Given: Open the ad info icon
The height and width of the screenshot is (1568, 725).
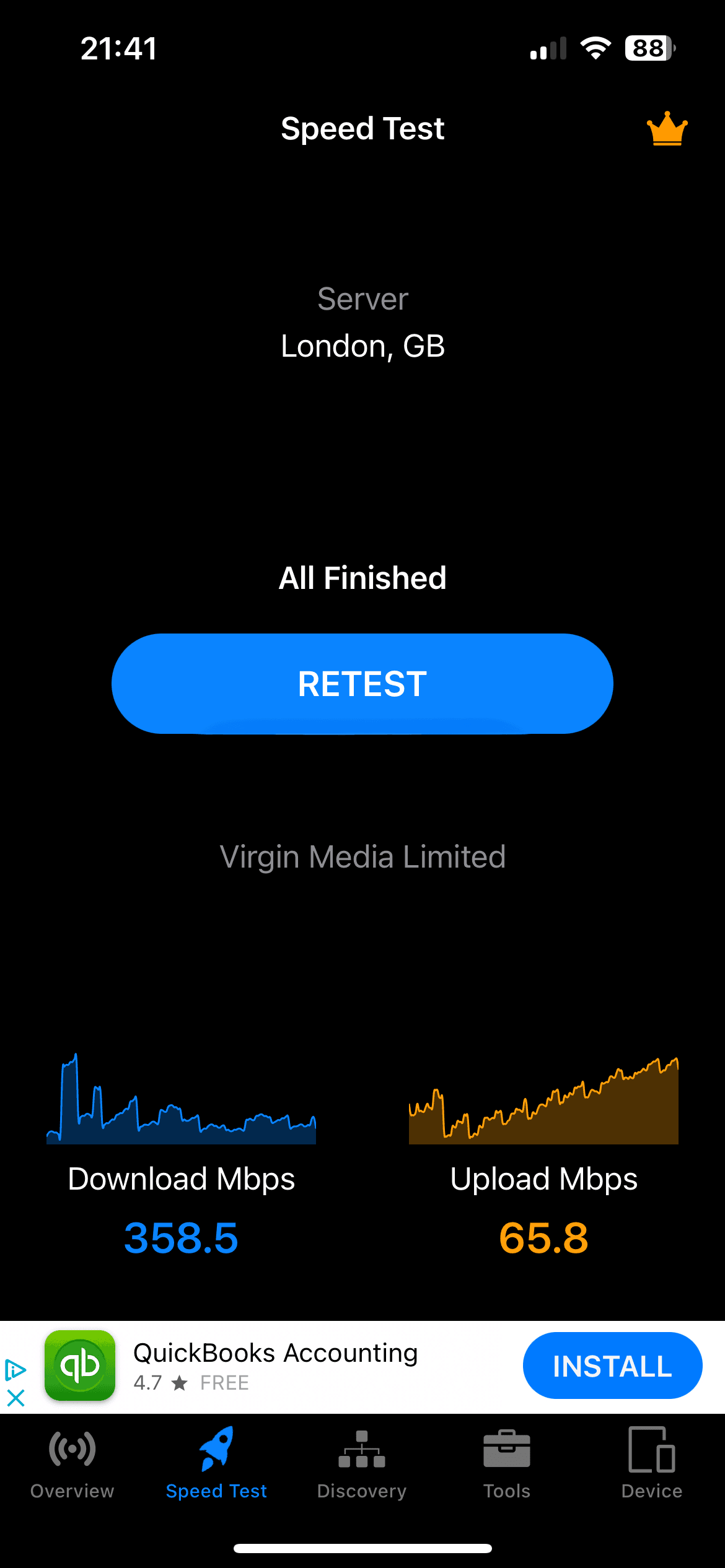Looking at the screenshot, I should (x=15, y=1370).
